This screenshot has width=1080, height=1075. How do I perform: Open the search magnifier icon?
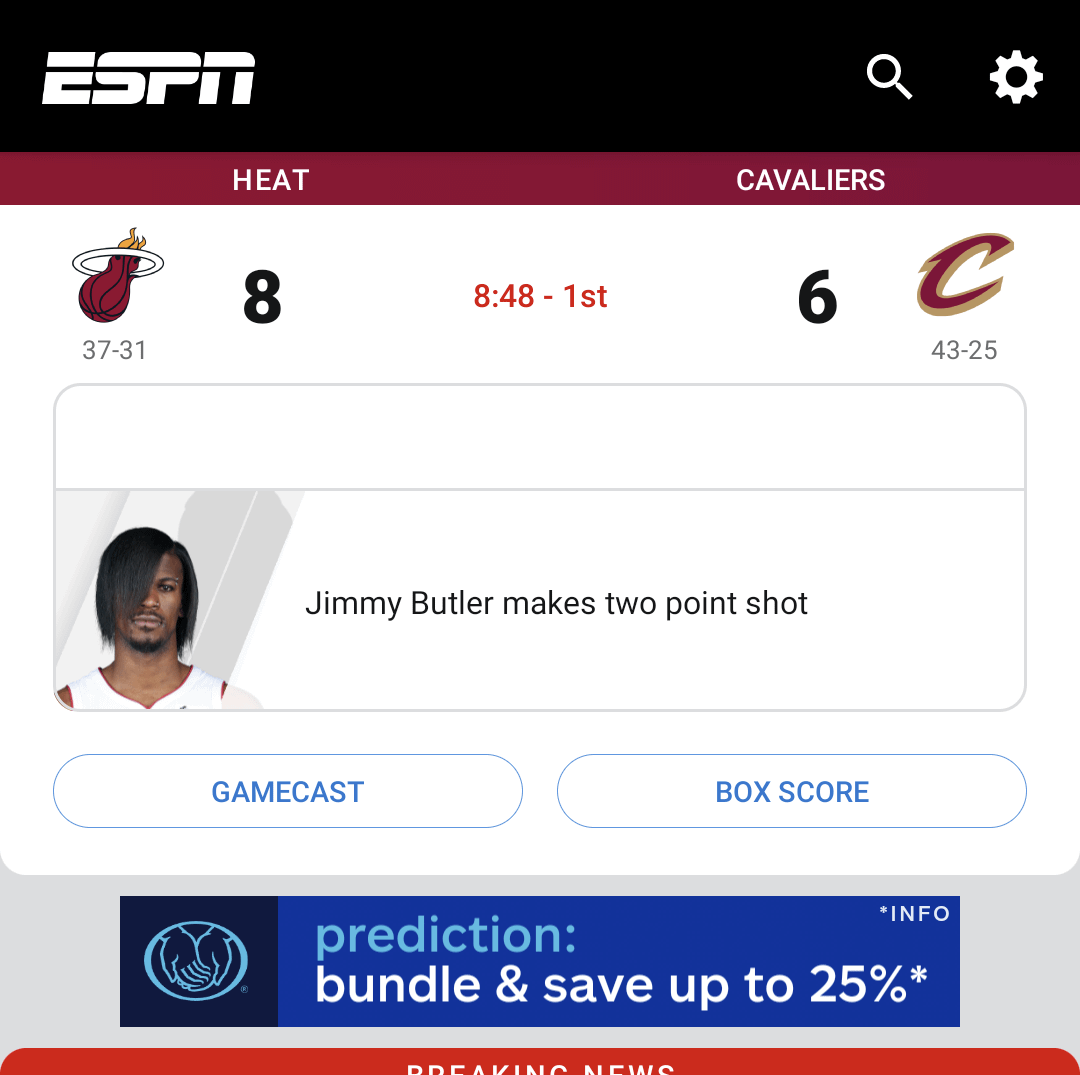889,77
